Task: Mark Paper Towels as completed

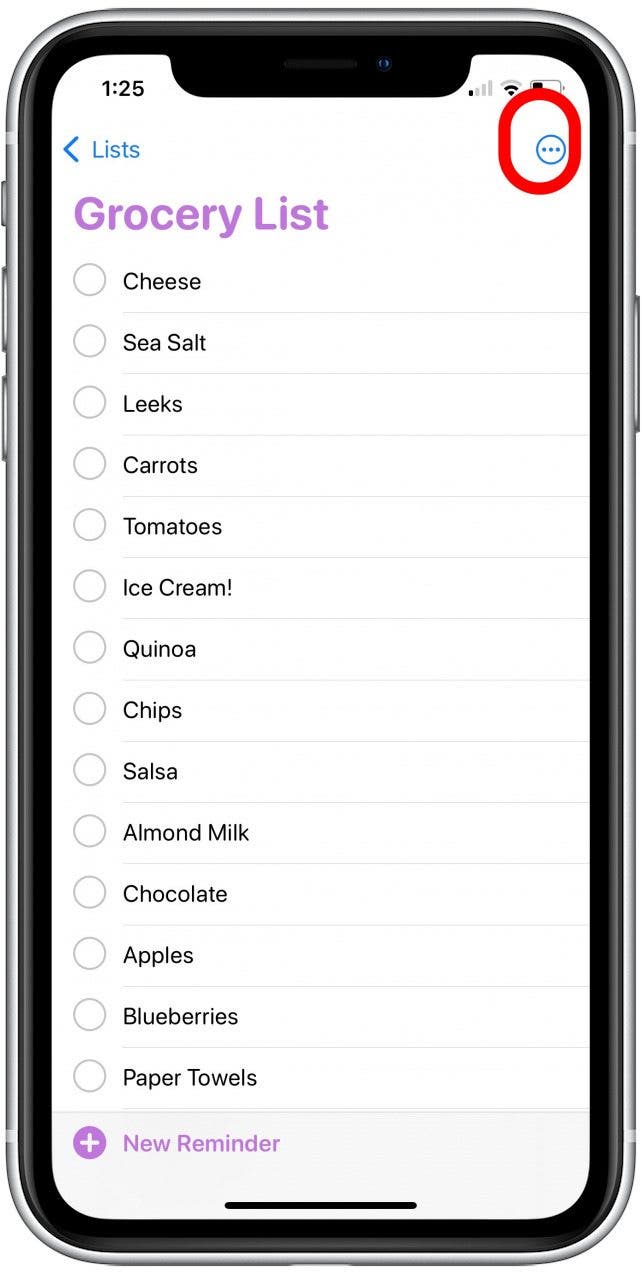Action: [90, 1077]
